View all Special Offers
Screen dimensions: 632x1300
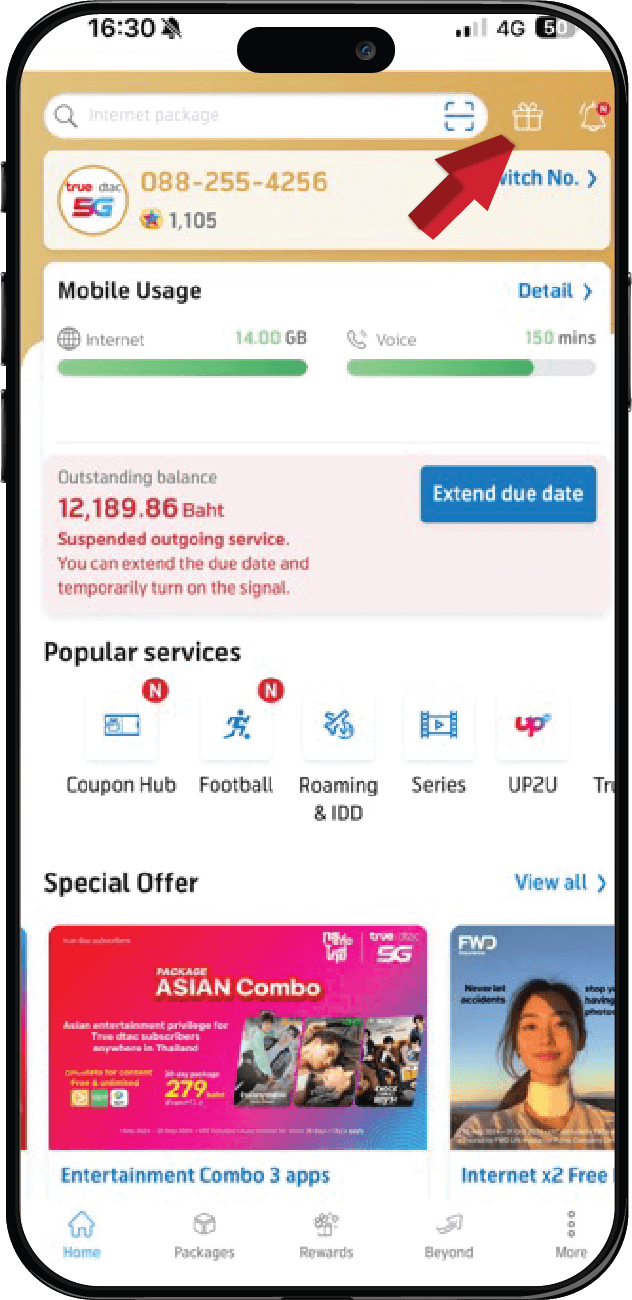[560, 882]
